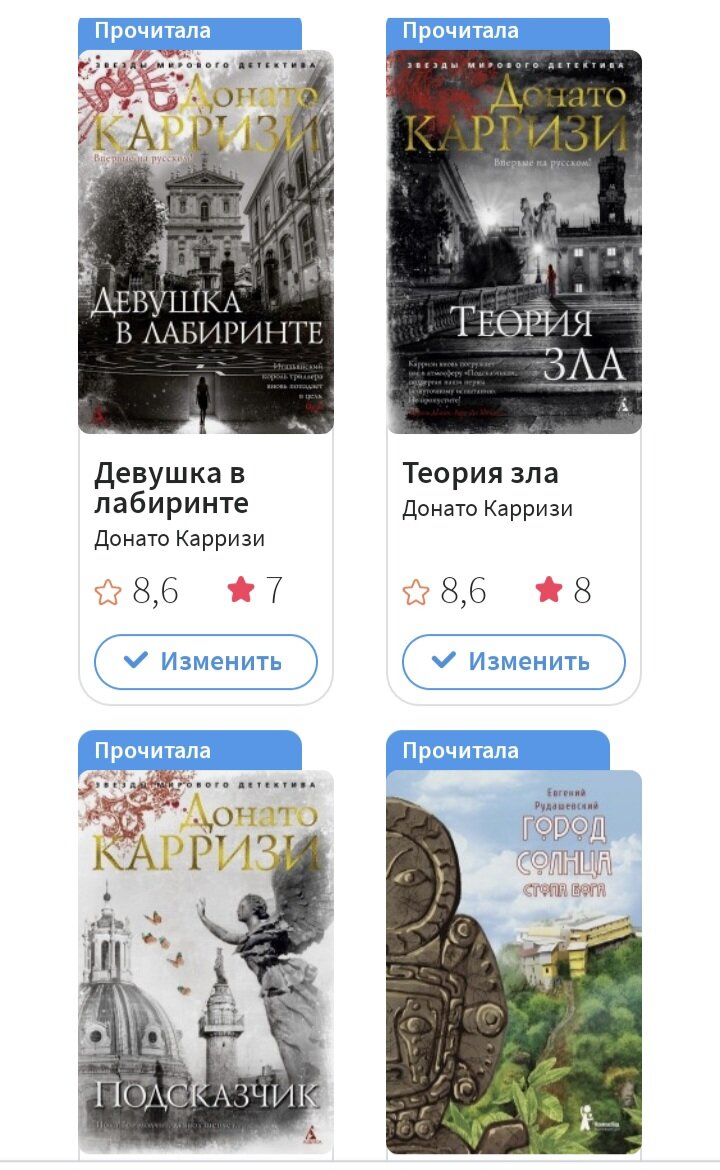The width and height of the screenshot is (720, 1170).
Task: Open the title link Девушка в лабиринте
Action: tap(170, 487)
